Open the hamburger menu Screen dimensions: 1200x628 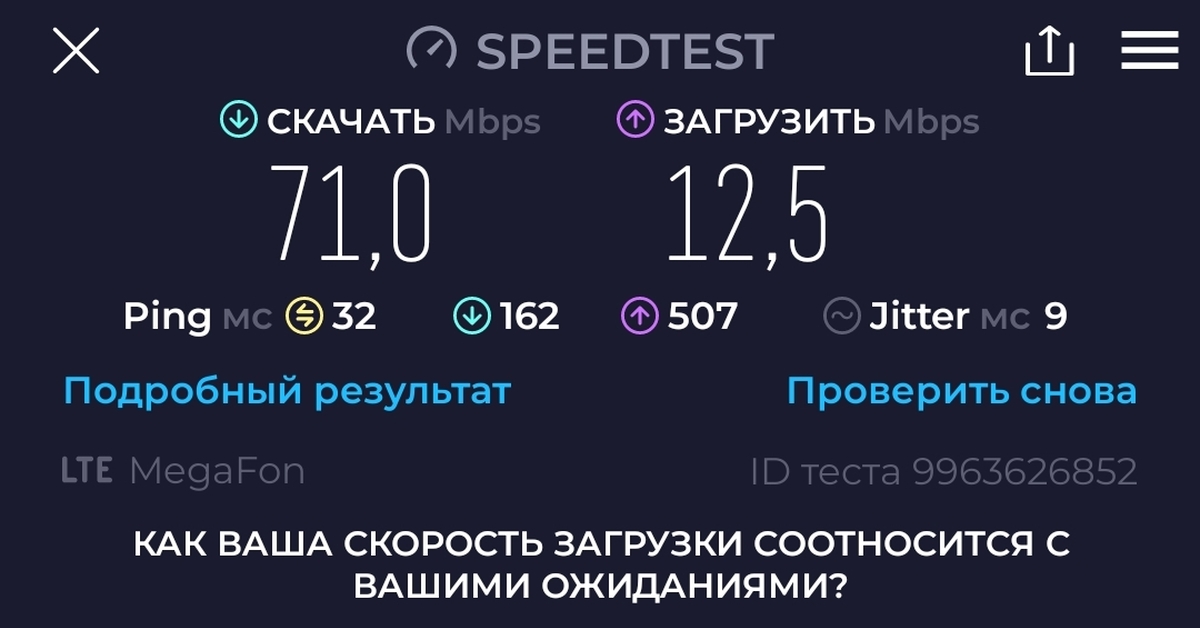tap(1149, 50)
